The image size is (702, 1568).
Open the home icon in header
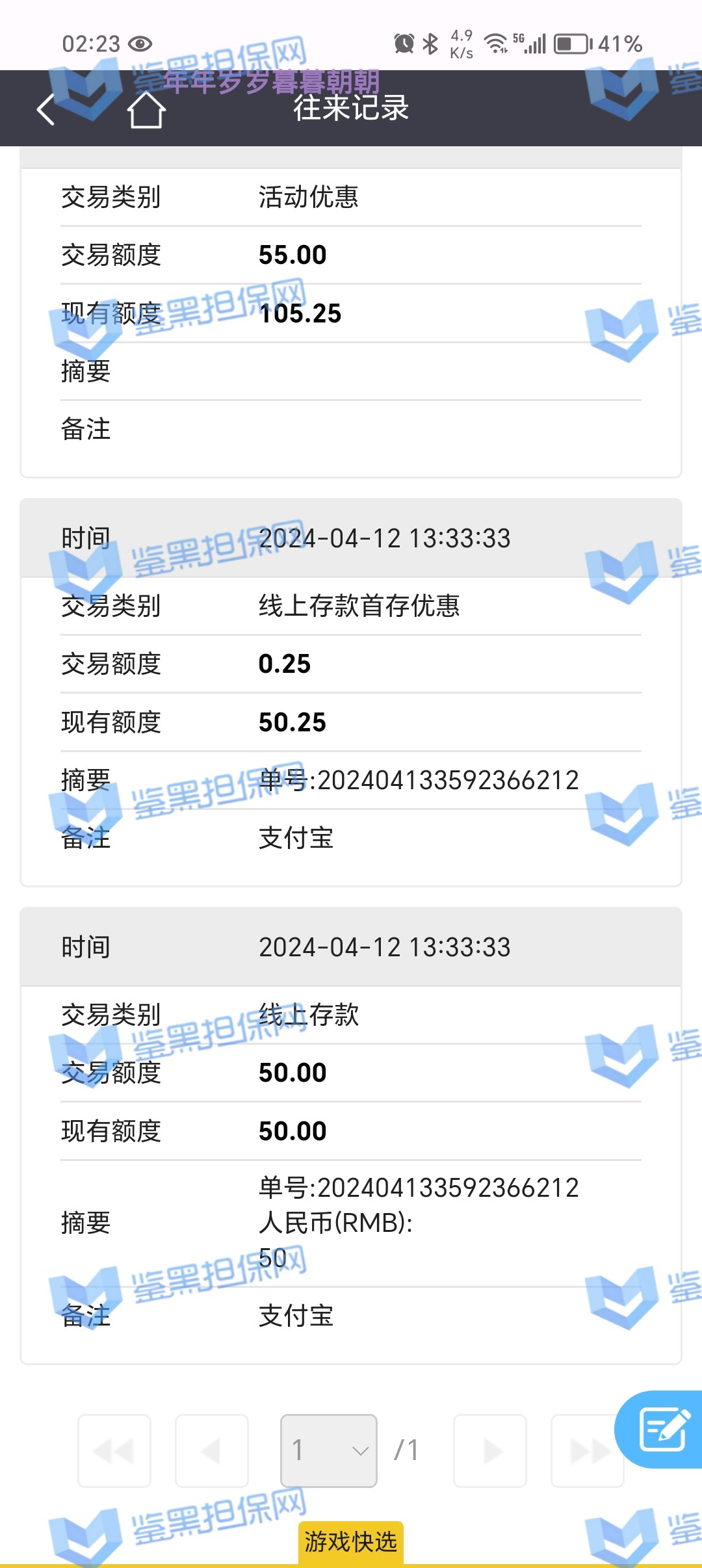(x=146, y=110)
